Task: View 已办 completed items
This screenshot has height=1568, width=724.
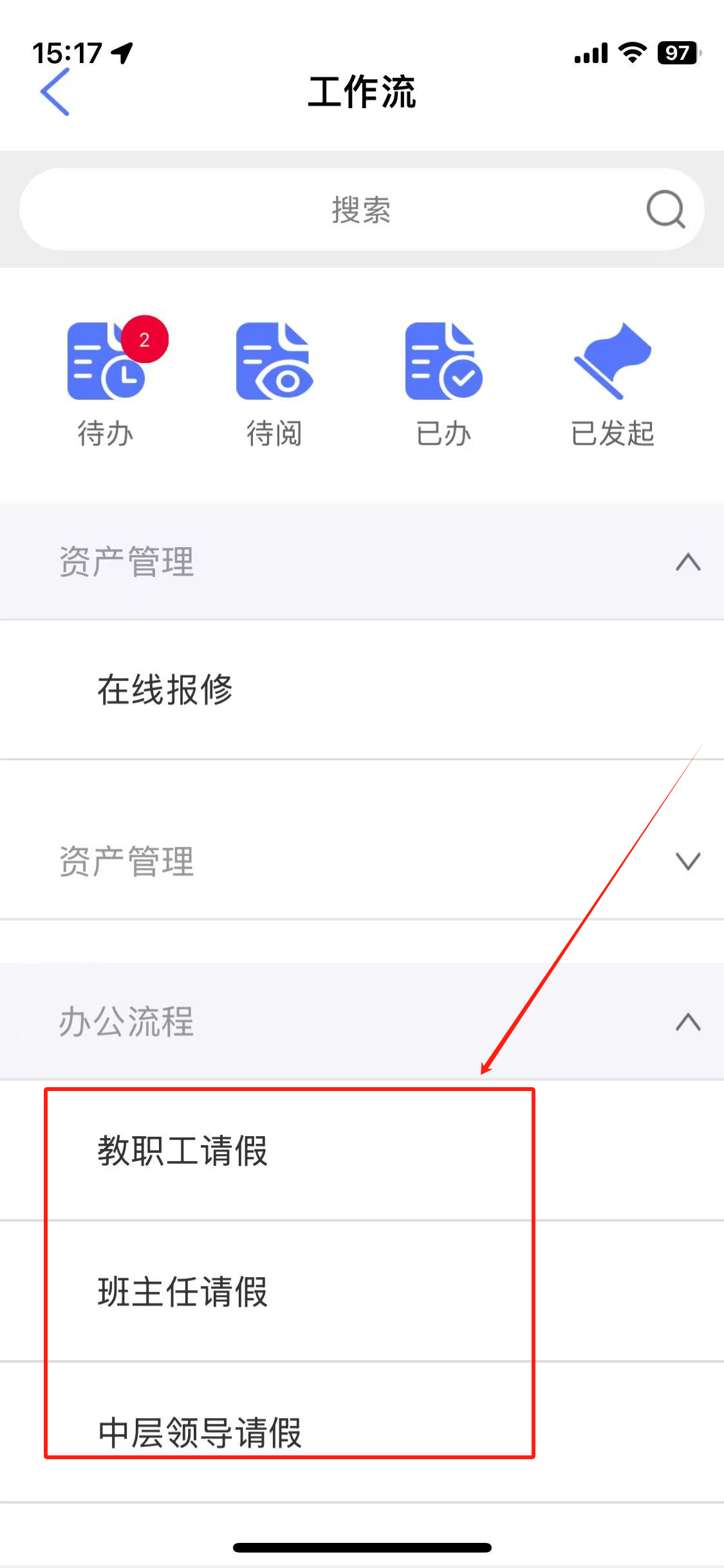Action: (x=443, y=384)
